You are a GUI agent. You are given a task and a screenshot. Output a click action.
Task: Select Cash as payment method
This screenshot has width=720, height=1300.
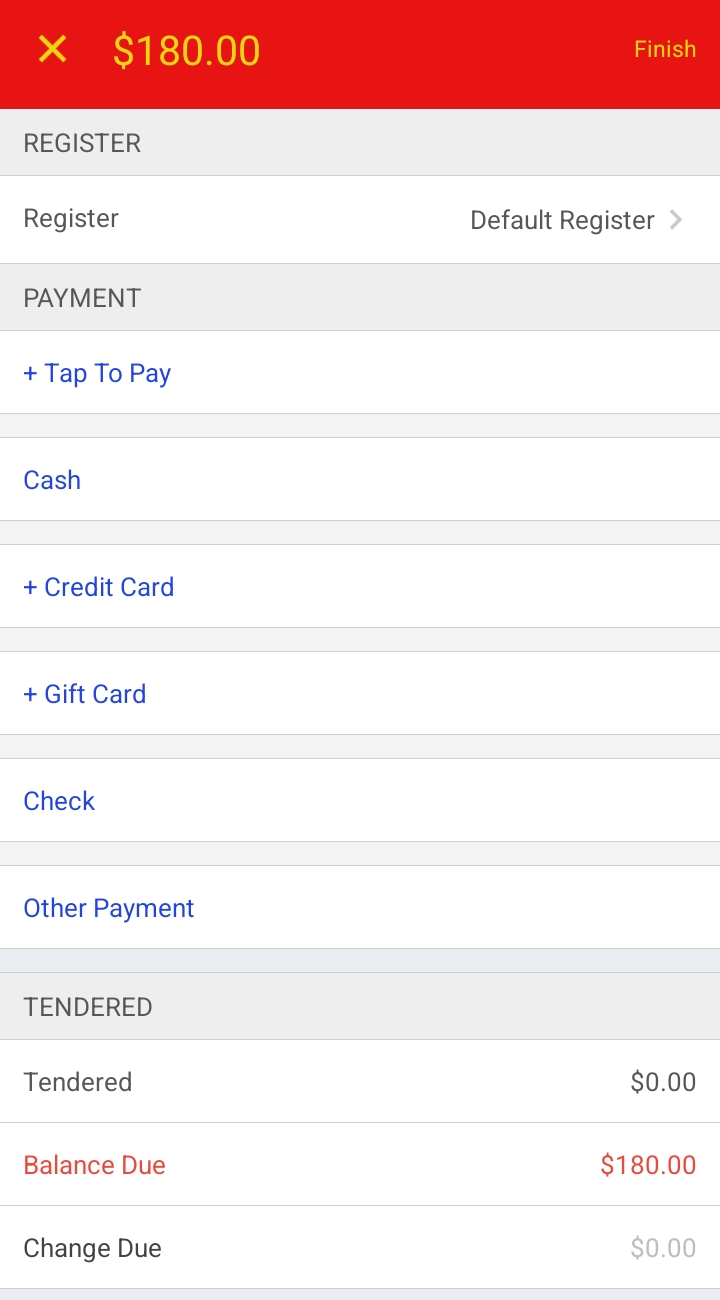click(x=52, y=480)
